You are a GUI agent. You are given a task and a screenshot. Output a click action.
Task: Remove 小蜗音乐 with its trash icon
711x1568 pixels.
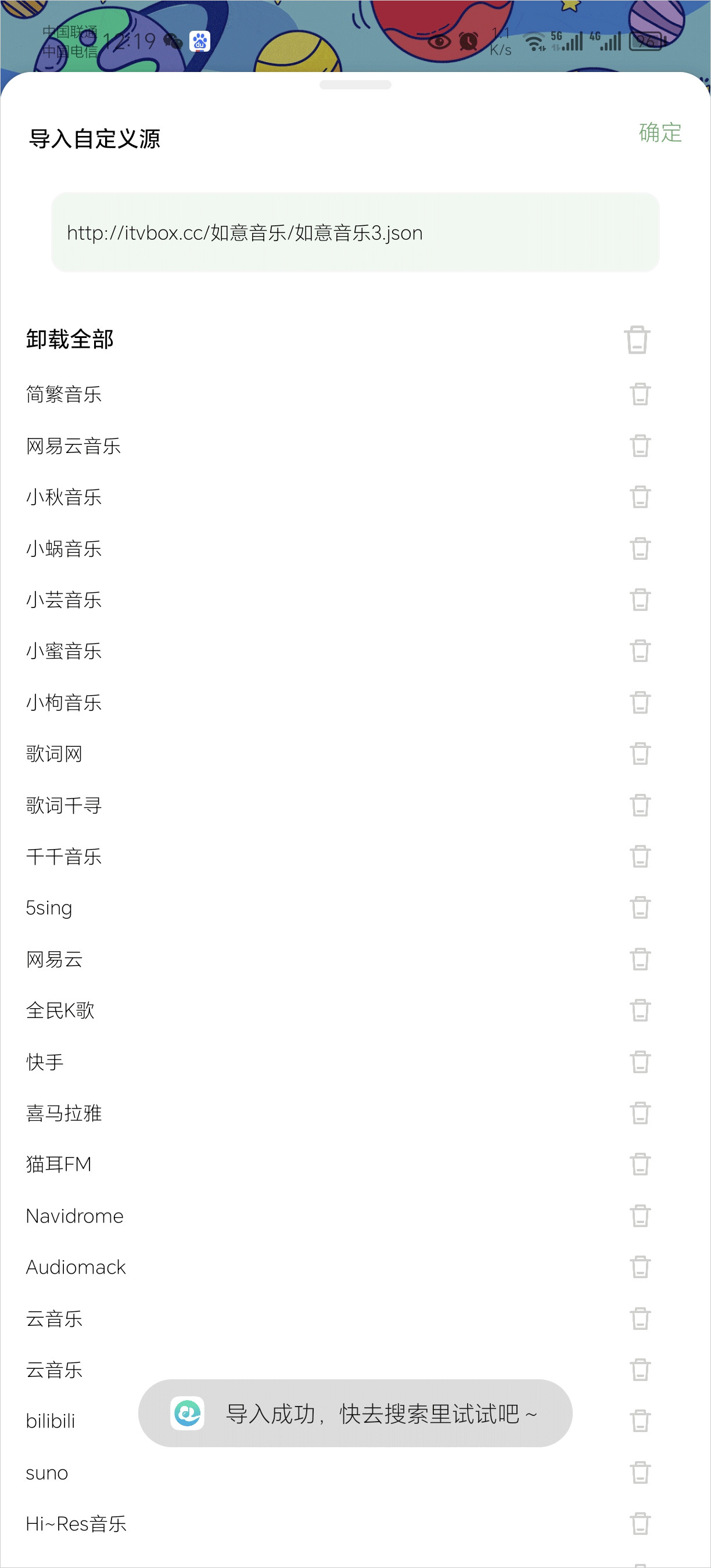[x=640, y=548]
